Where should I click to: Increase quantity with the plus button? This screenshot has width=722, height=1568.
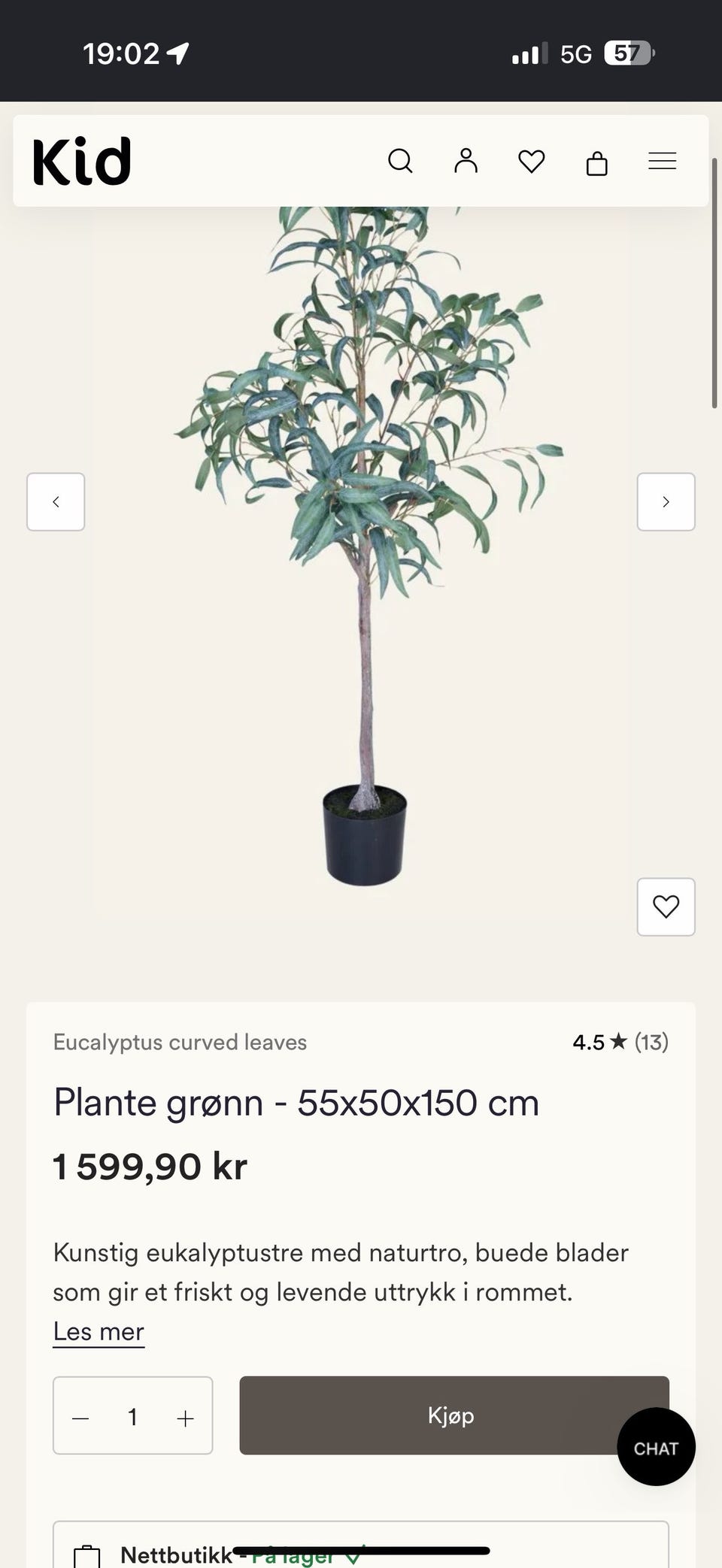point(185,1418)
